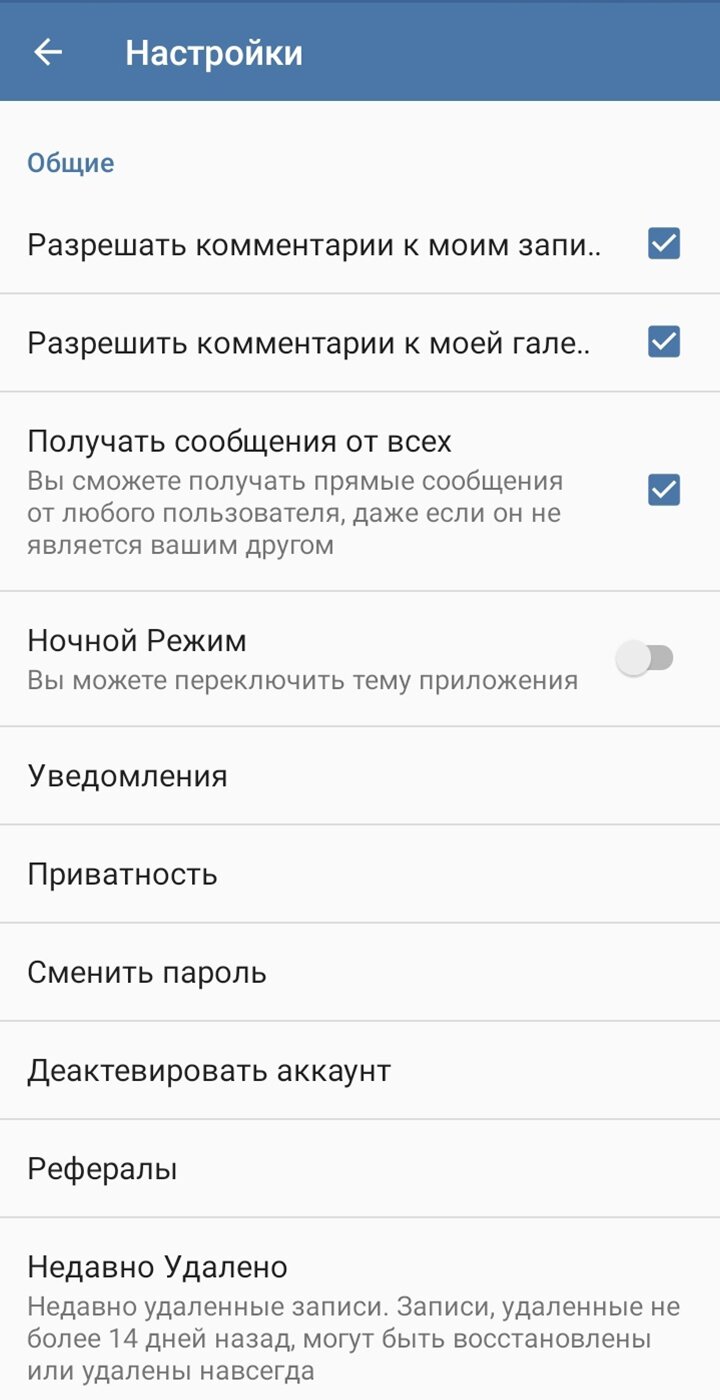Uncheck «Разрешать комментарии к моим записям»

click(x=663, y=244)
